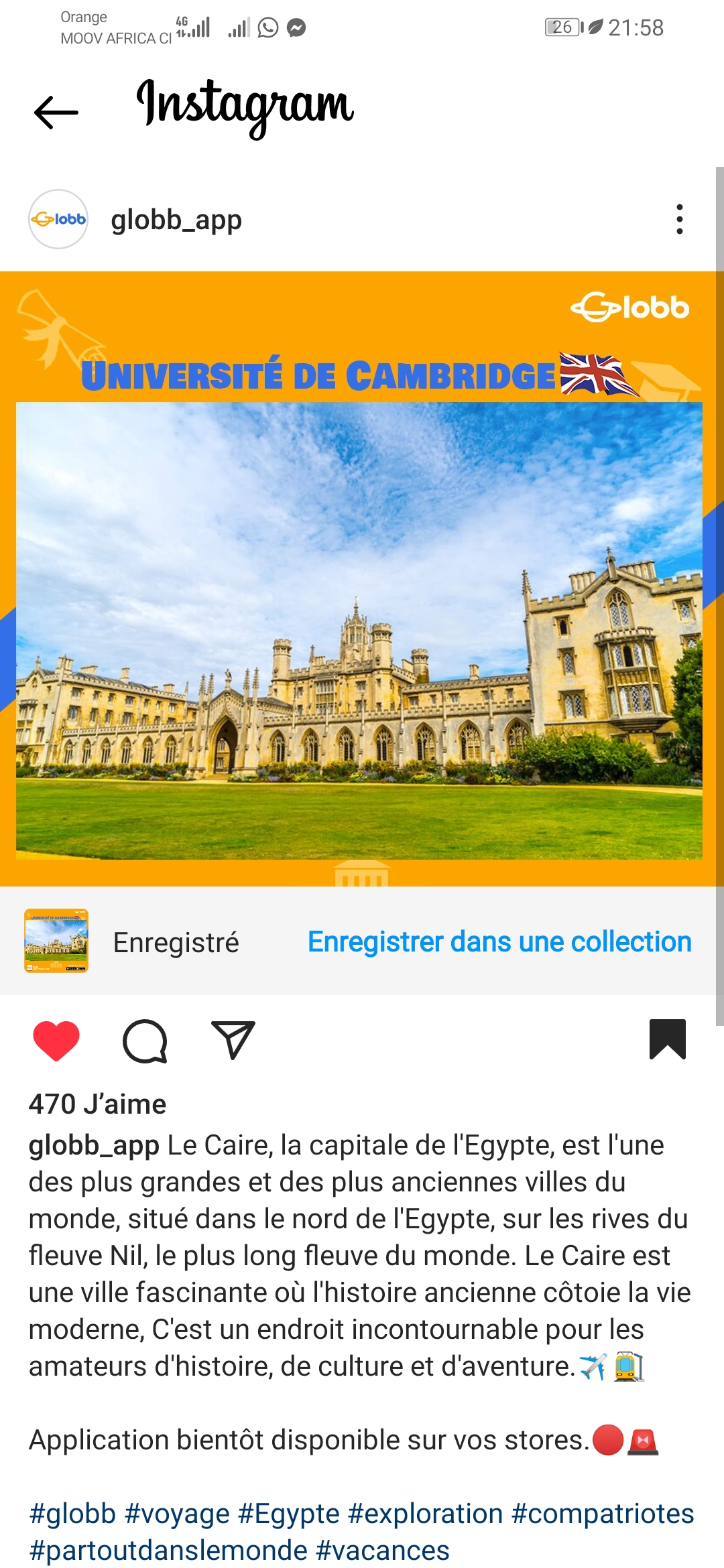
Task: Share the post via paper plane icon
Action: (x=233, y=1041)
